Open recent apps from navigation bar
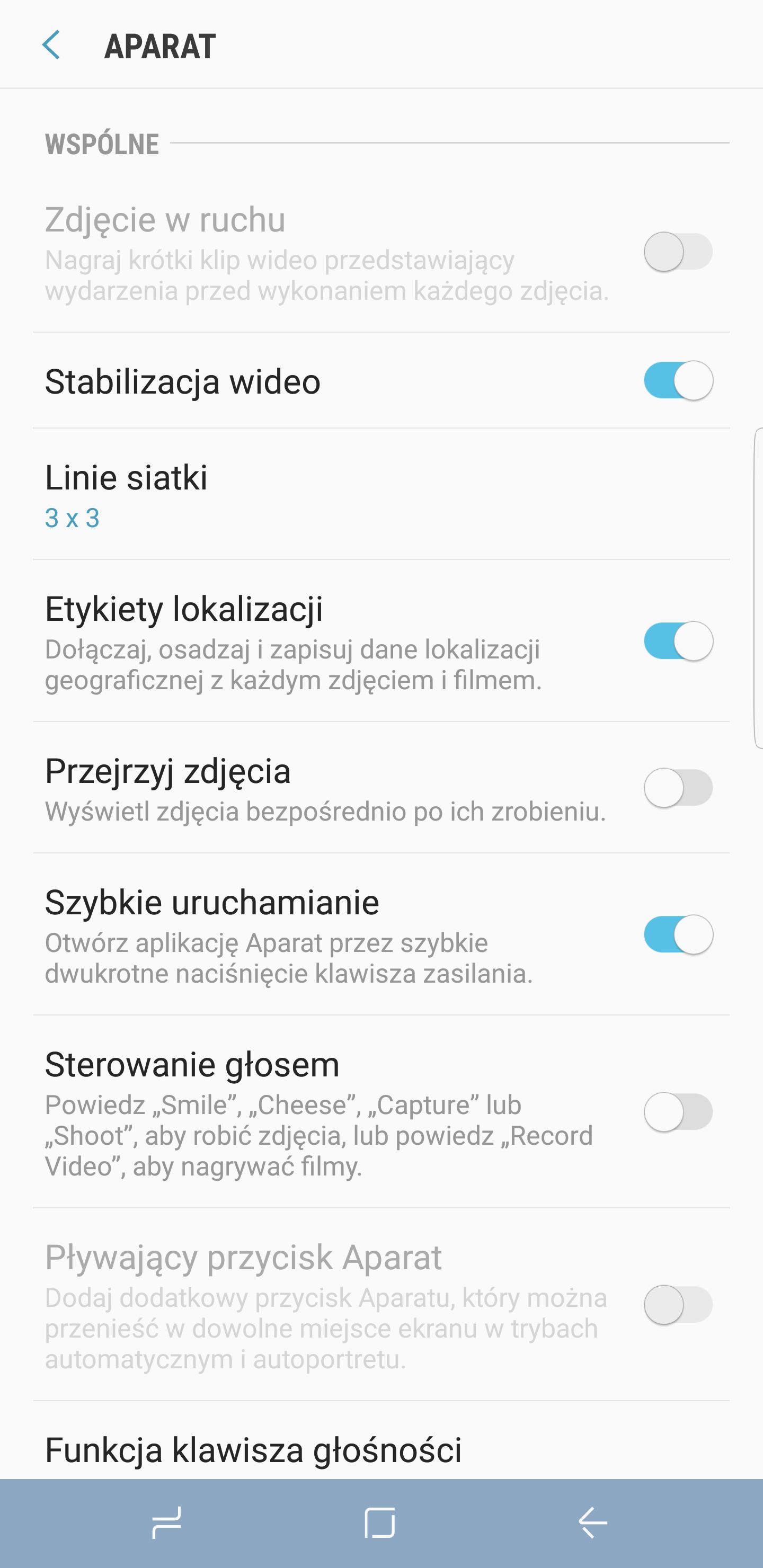The height and width of the screenshot is (1568, 763). (x=166, y=1523)
